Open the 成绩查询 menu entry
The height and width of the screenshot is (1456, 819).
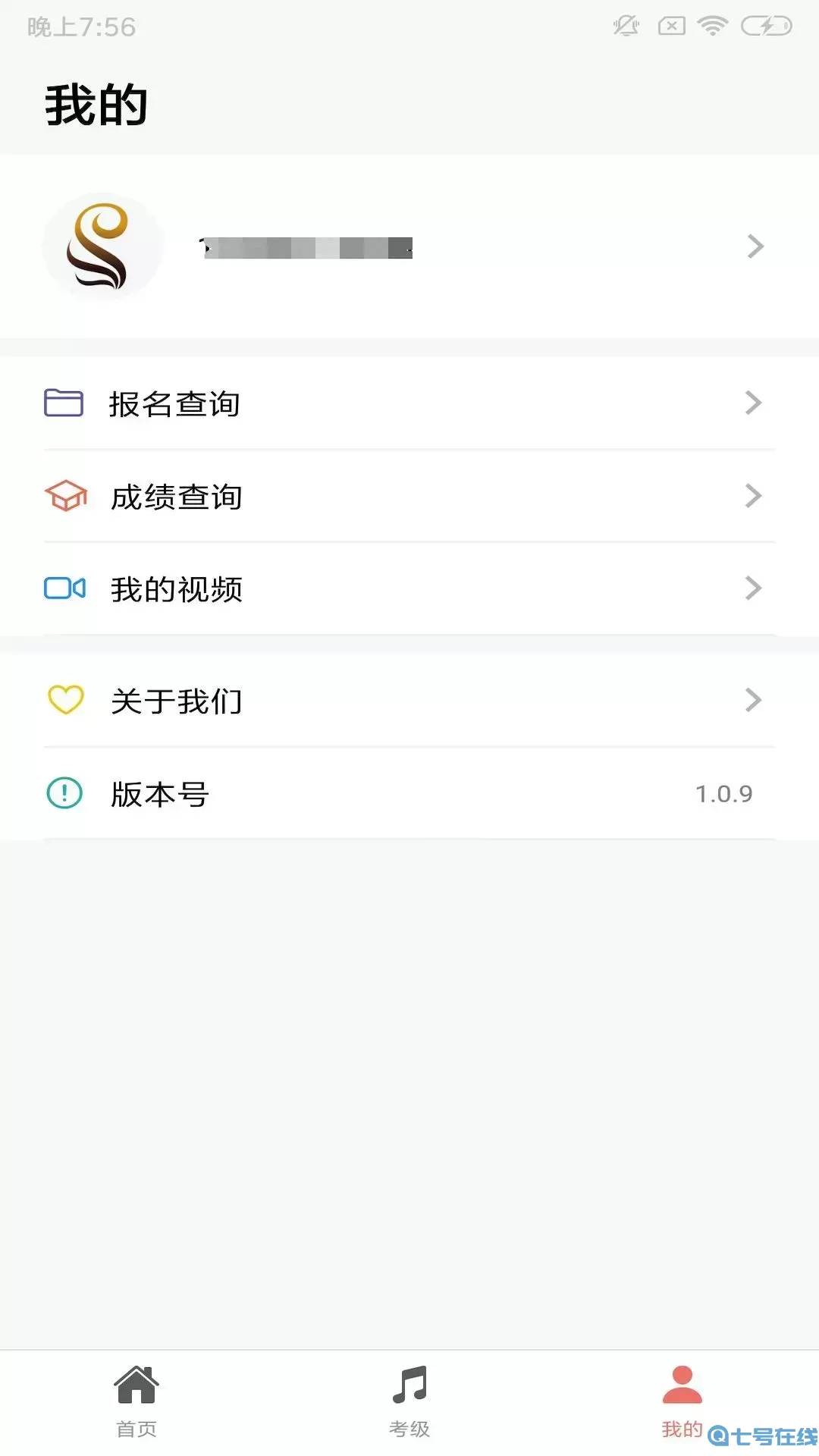(178, 497)
